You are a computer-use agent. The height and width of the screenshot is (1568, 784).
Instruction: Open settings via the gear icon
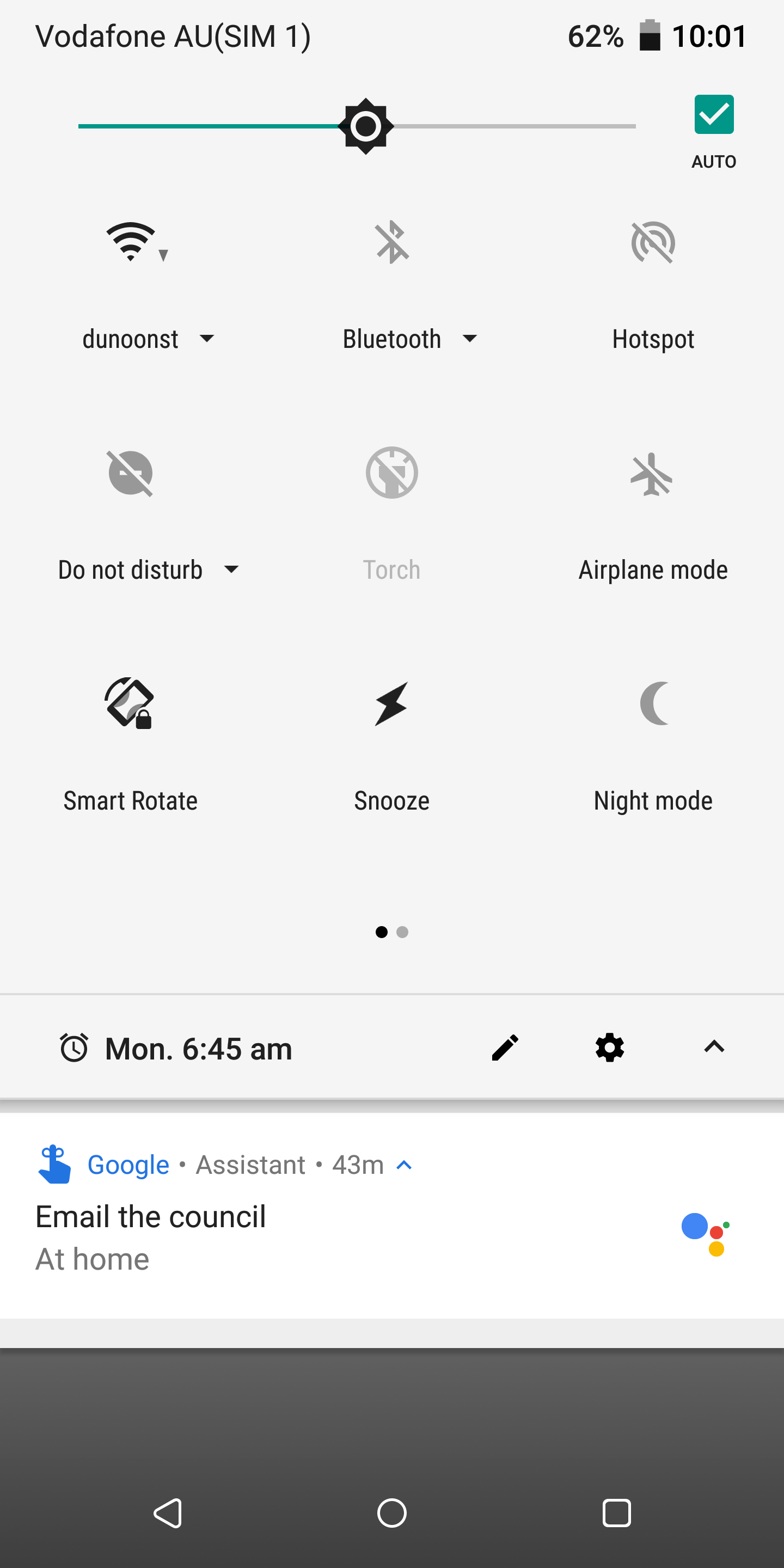pyautogui.click(x=610, y=1048)
